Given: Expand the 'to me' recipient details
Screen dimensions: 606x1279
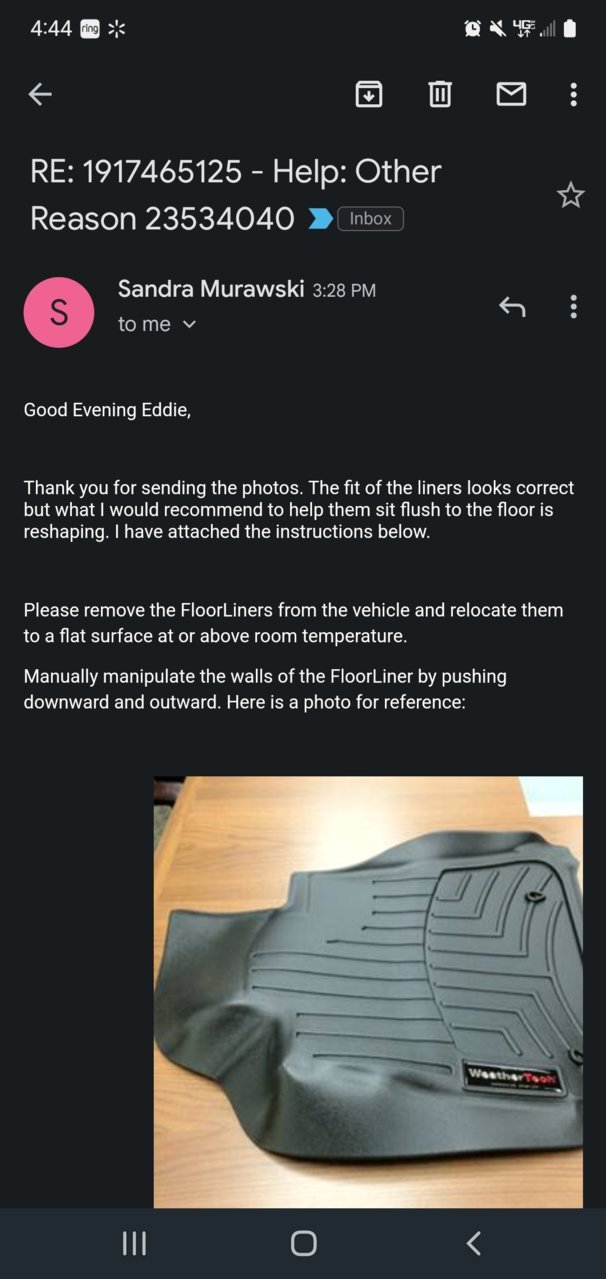Looking at the screenshot, I should pos(157,324).
